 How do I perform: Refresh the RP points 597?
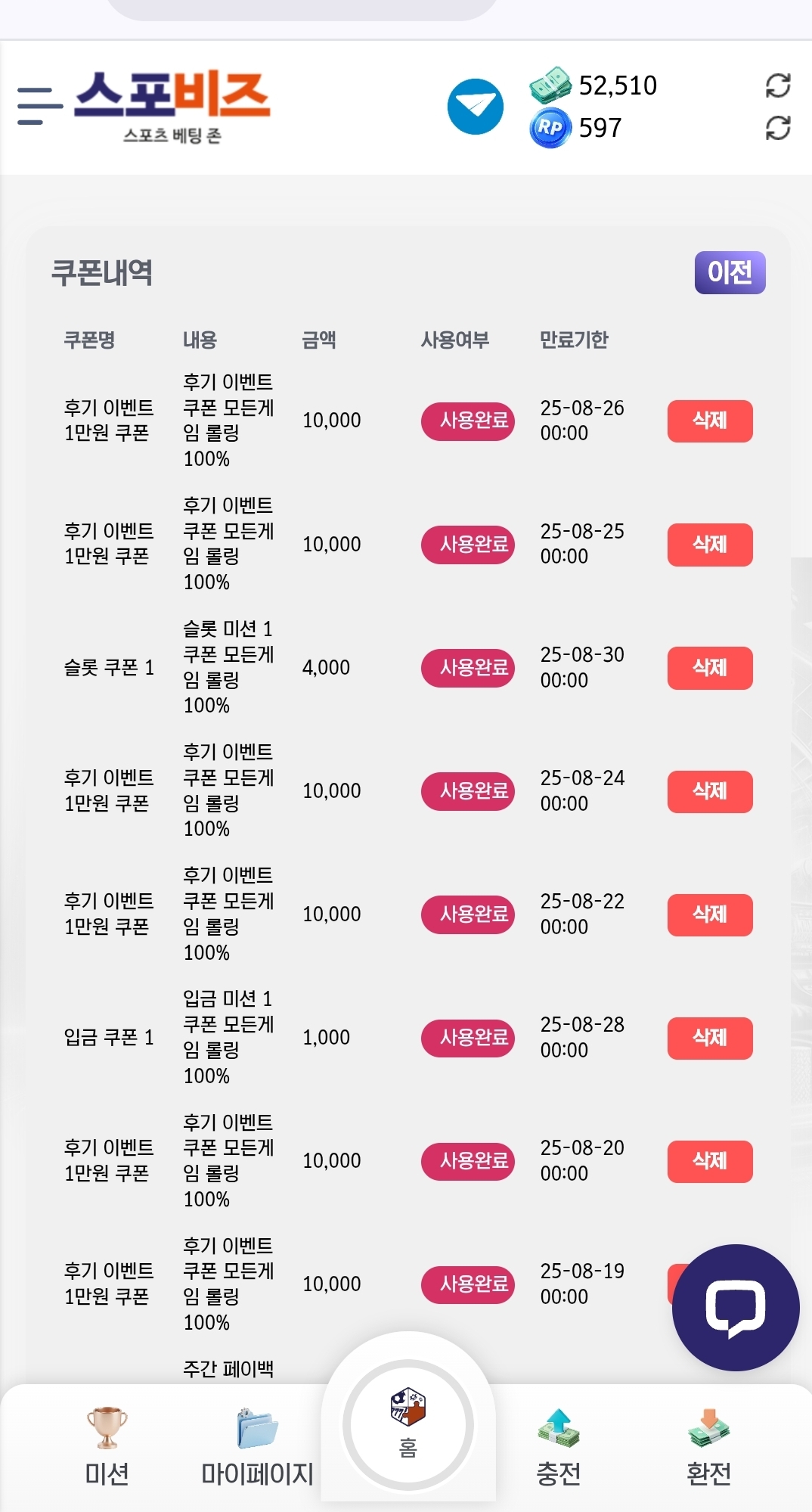pyautogui.click(x=778, y=128)
